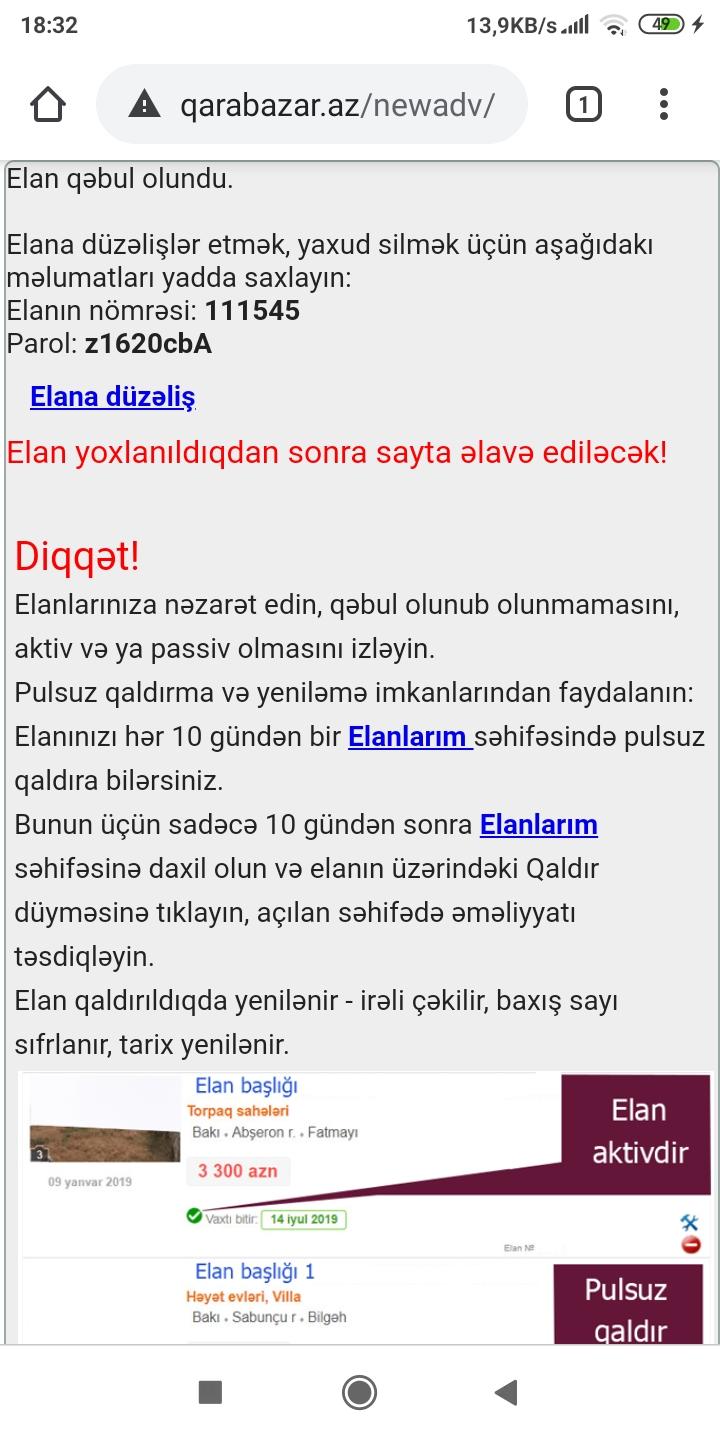
Task: Open recent apps from the navigation bar
Action: pyautogui.click(x=210, y=1392)
